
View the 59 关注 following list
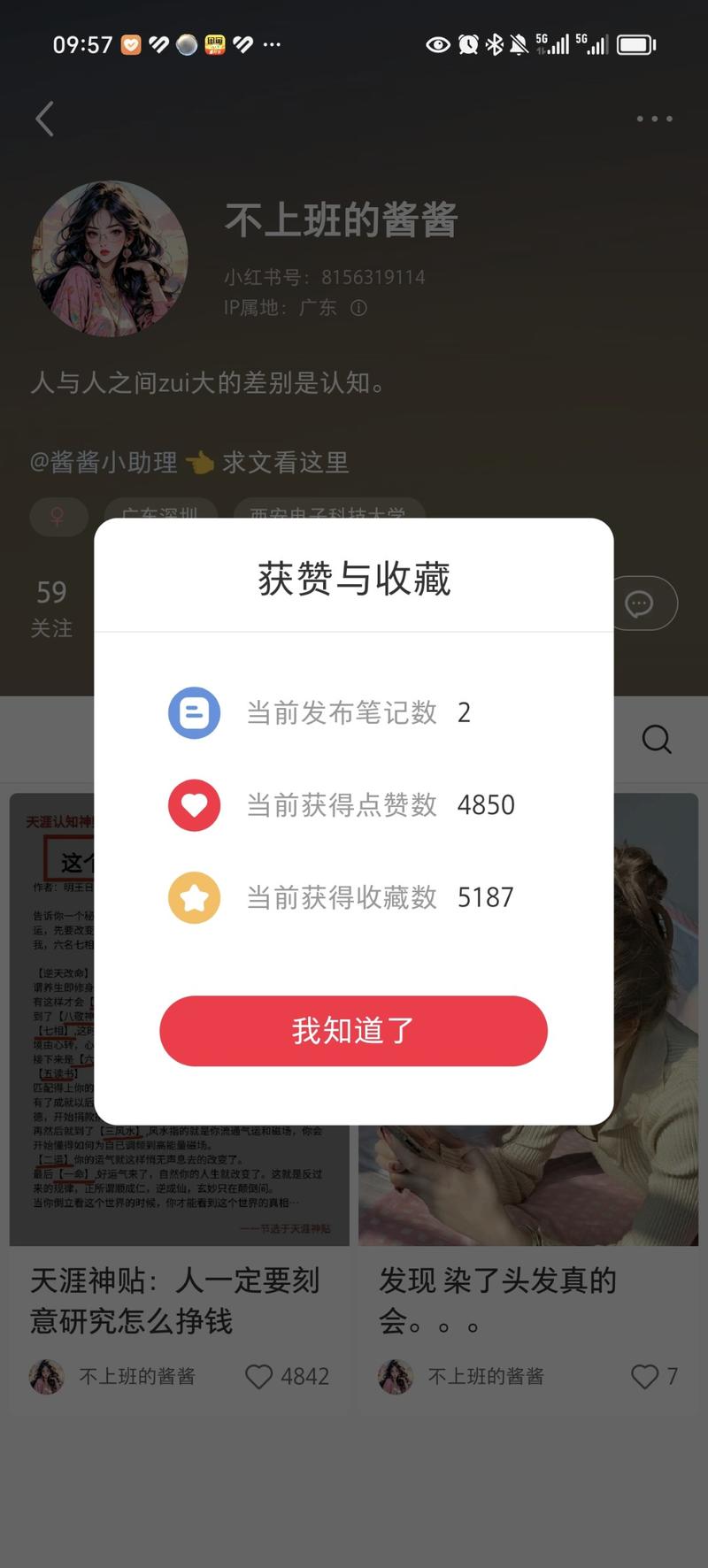pyautogui.click(x=51, y=607)
